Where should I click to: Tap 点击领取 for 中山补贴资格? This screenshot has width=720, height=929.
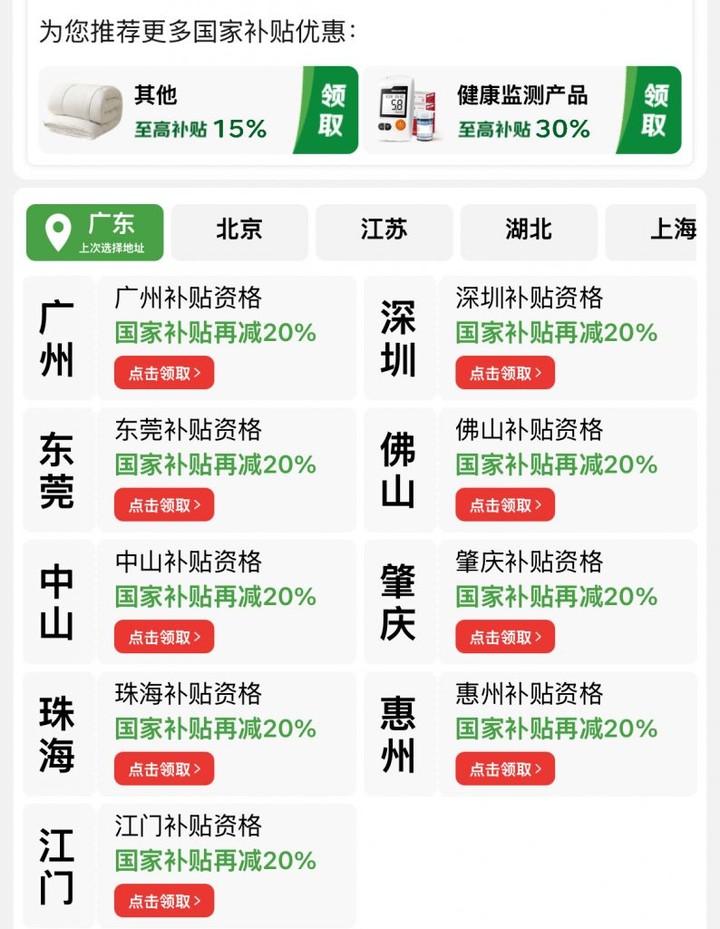164,637
